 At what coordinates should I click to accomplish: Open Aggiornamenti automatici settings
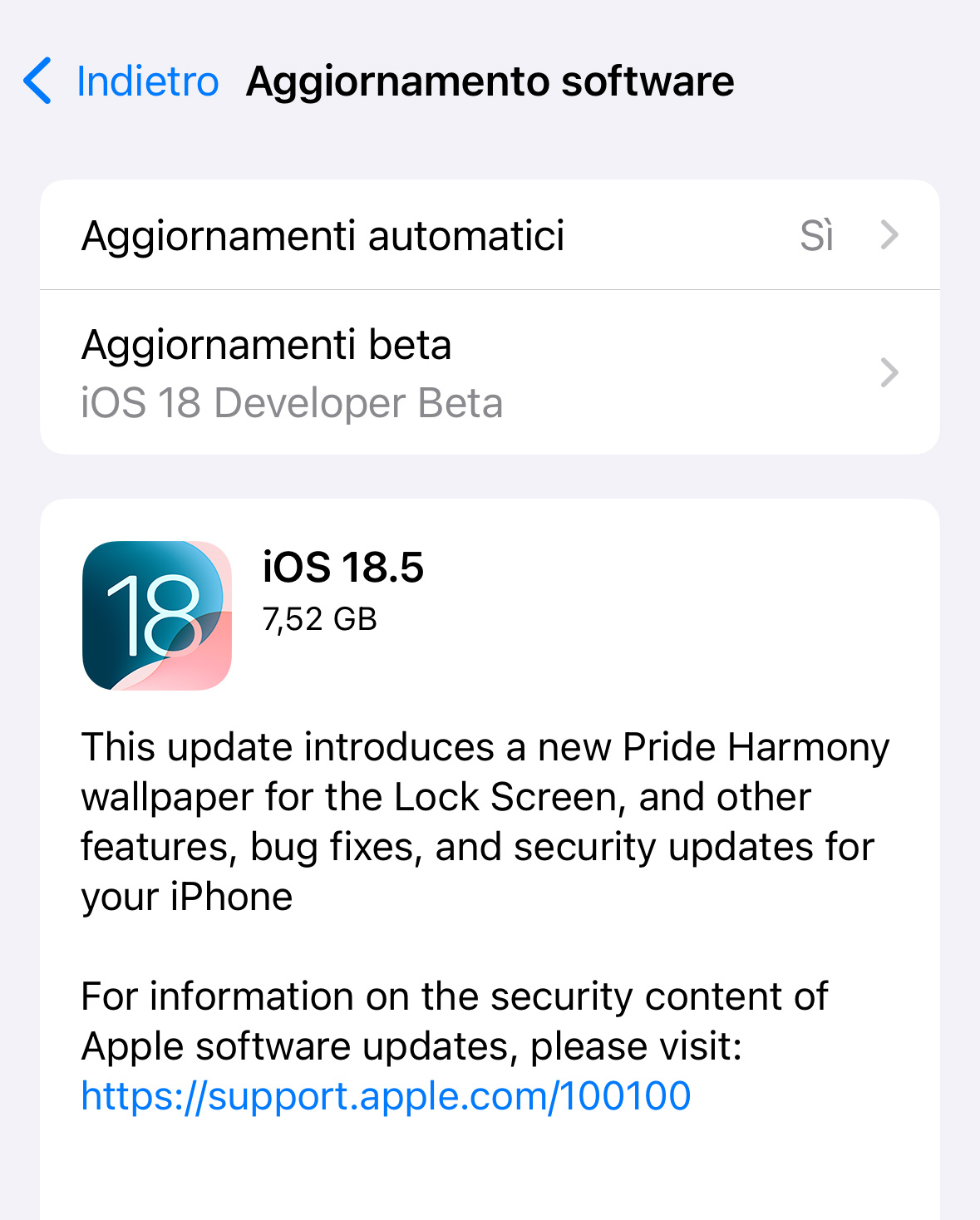tap(490, 235)
